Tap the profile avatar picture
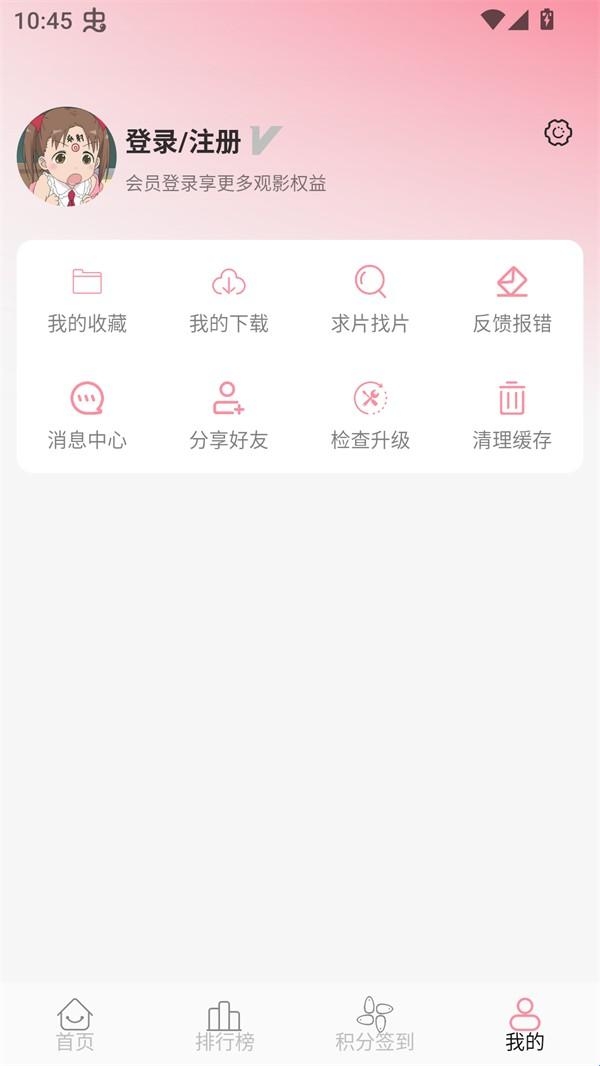The width and height of the screenshot is (600, 1066). click(67, 157)
